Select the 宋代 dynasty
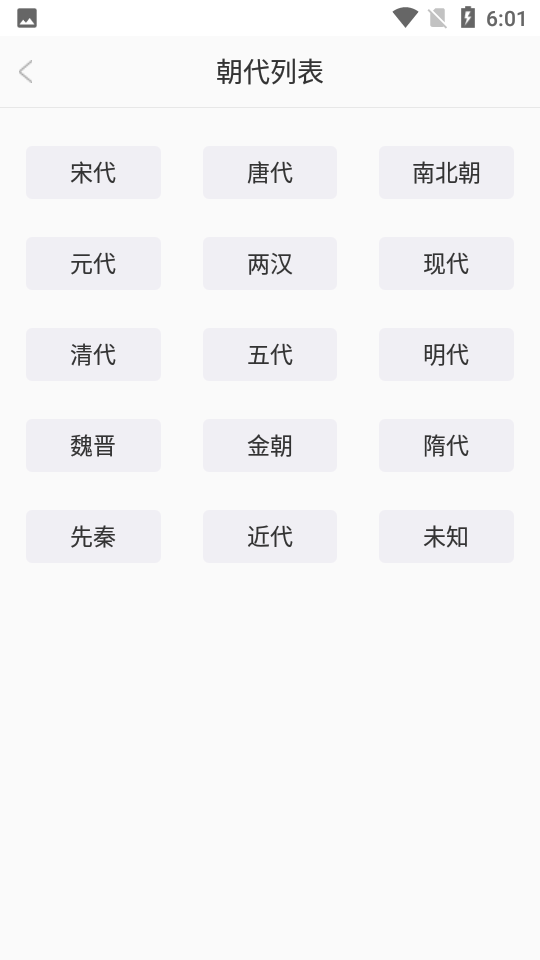 point(93,172)
